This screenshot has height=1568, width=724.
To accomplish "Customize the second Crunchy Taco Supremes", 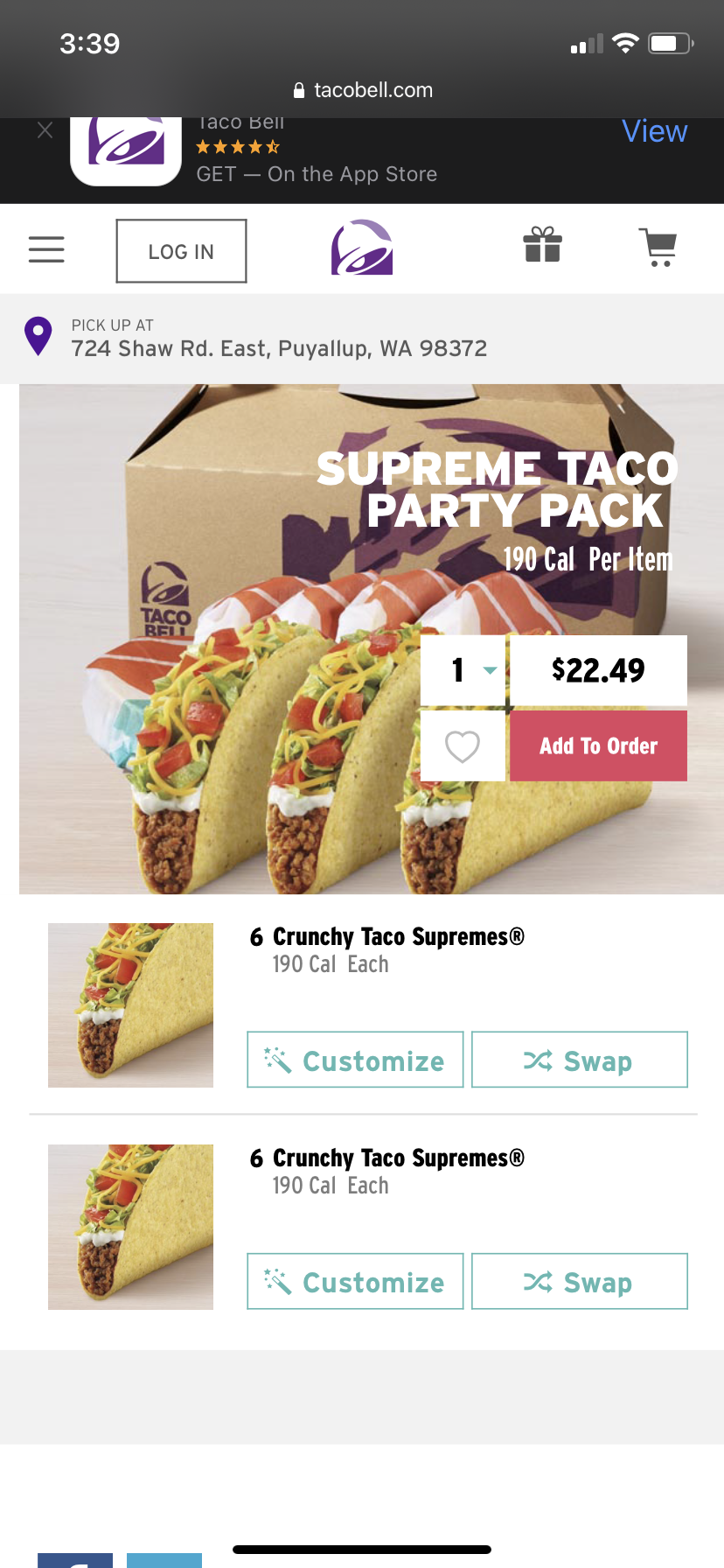I will pos(355,1282).
